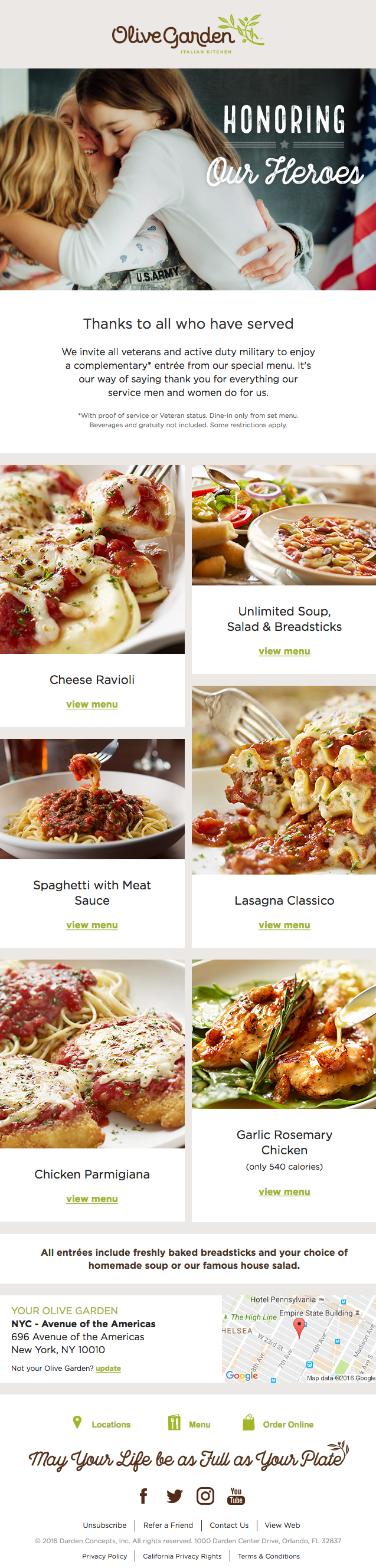376x1568 pixels.
Task: Tap Unsubscribe in the footer
Action: click(x=104, y=1526)
